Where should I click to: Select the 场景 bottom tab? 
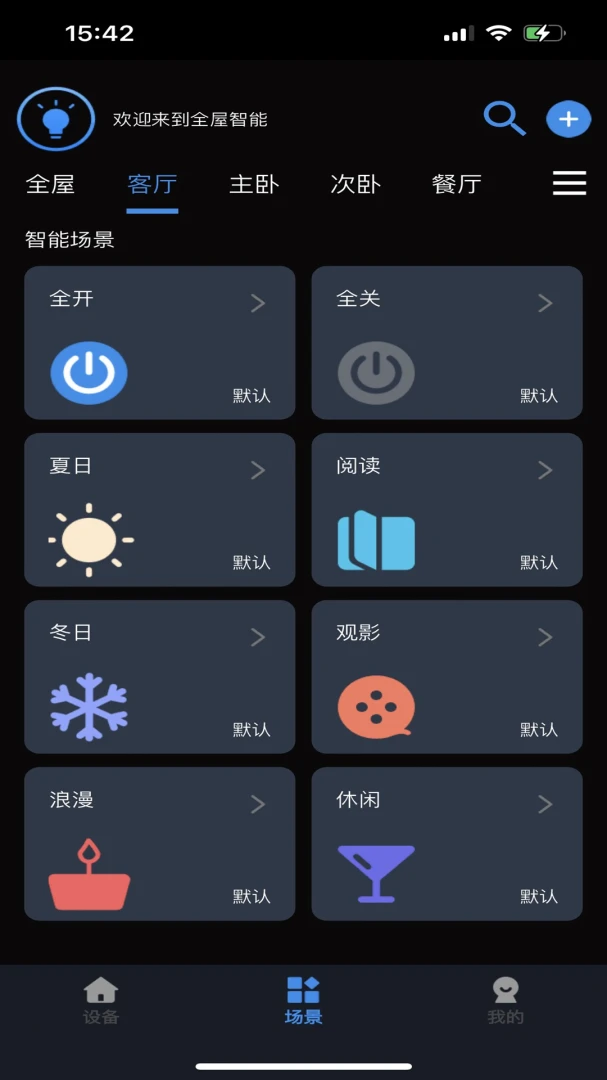(303, 1001)
